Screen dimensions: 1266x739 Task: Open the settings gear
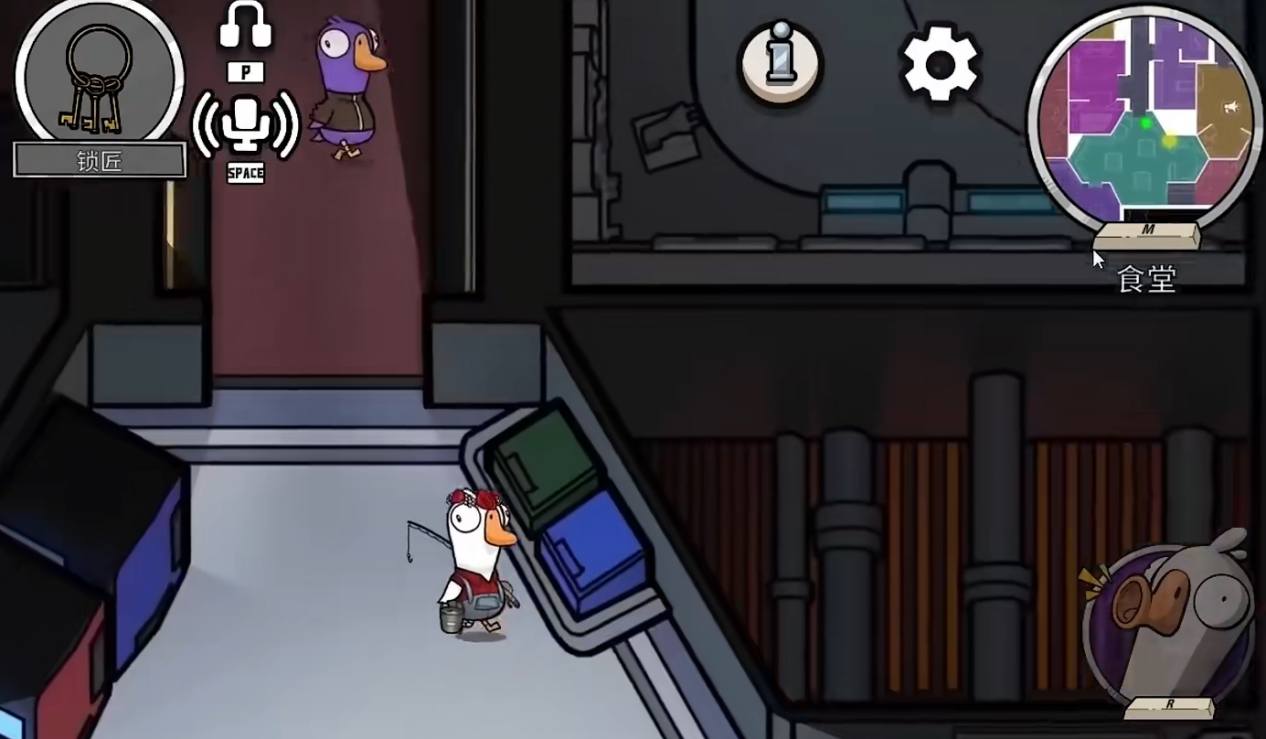(939, 63)
